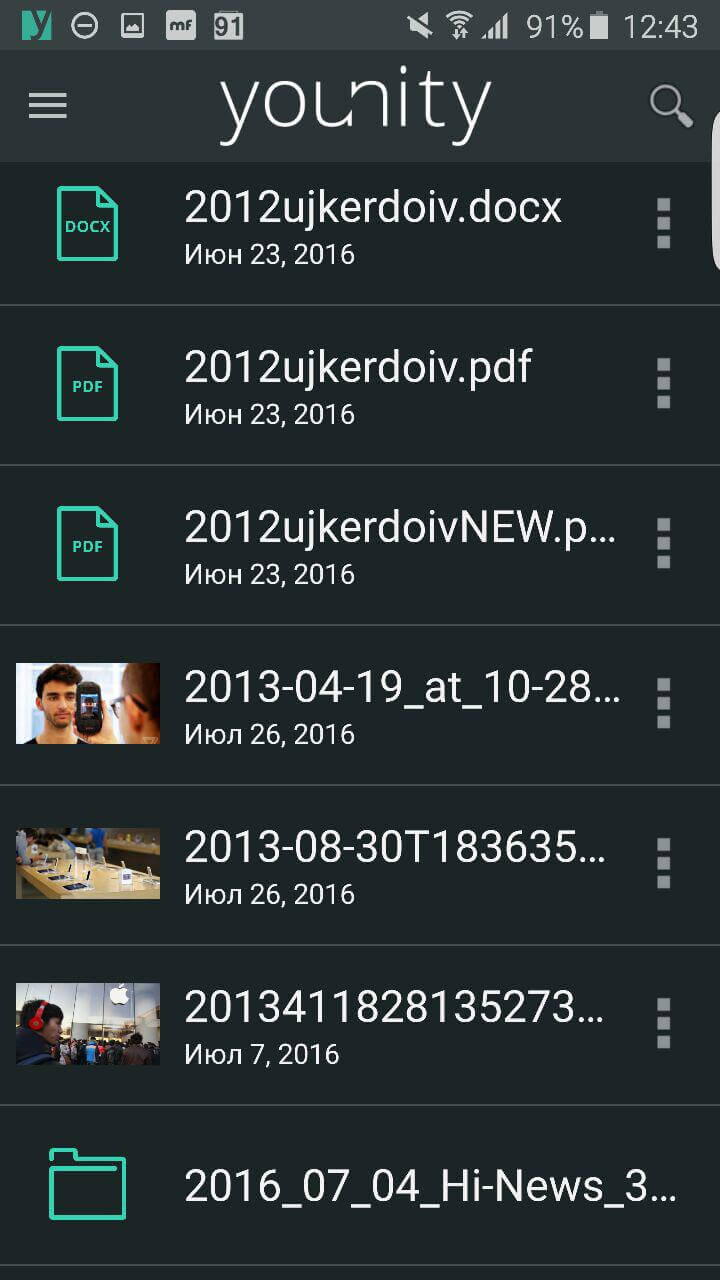This screenshot has height=1280, width=720.
Task: Open the 2013-08-30T183635 image
Action: [395, 865]
